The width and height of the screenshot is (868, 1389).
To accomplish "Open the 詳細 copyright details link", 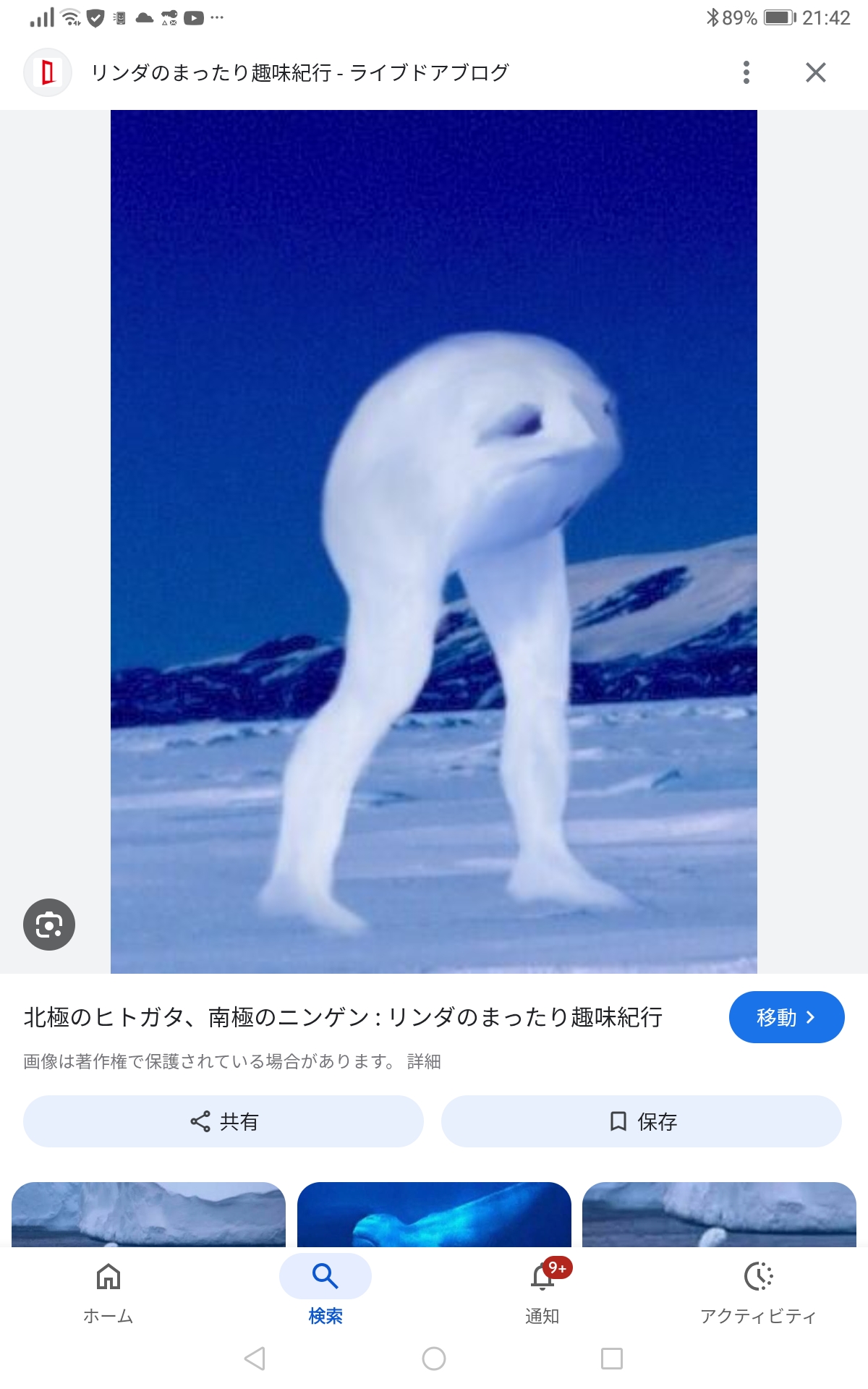I will [x=424, y=1061].
